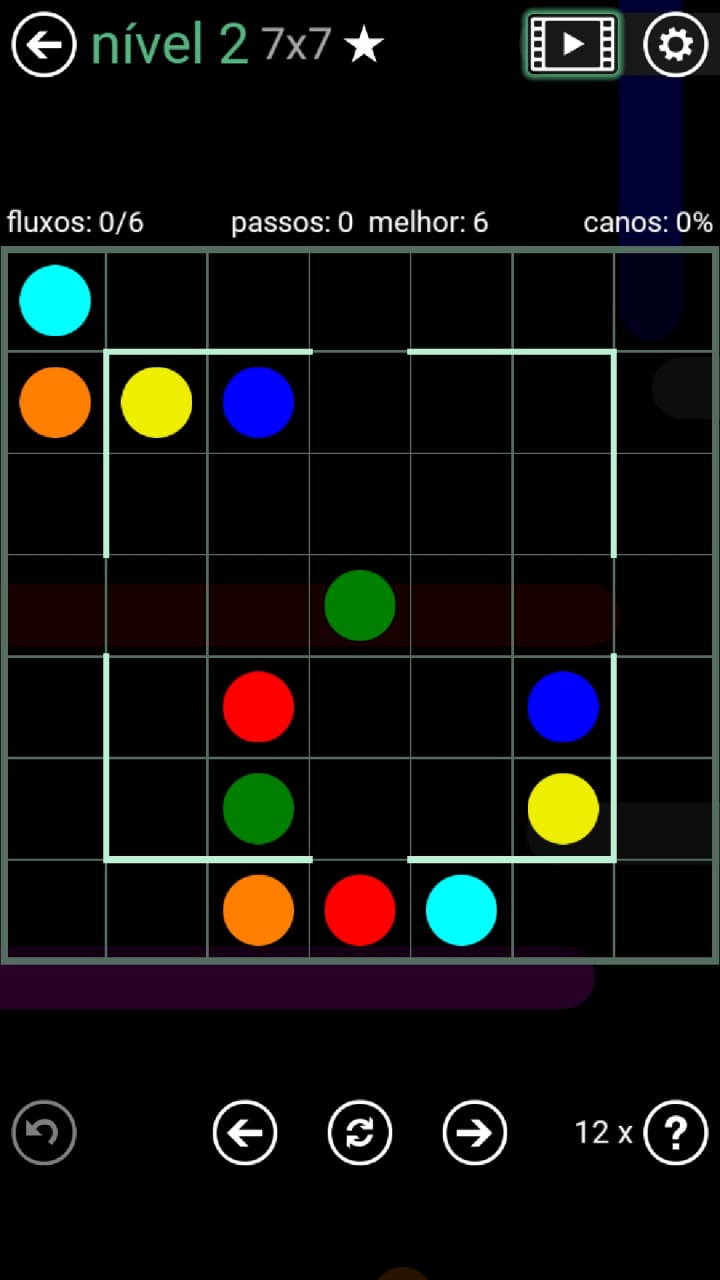Use a hint with the question mark
The image size is (720, 1280).
[676, 1132]
